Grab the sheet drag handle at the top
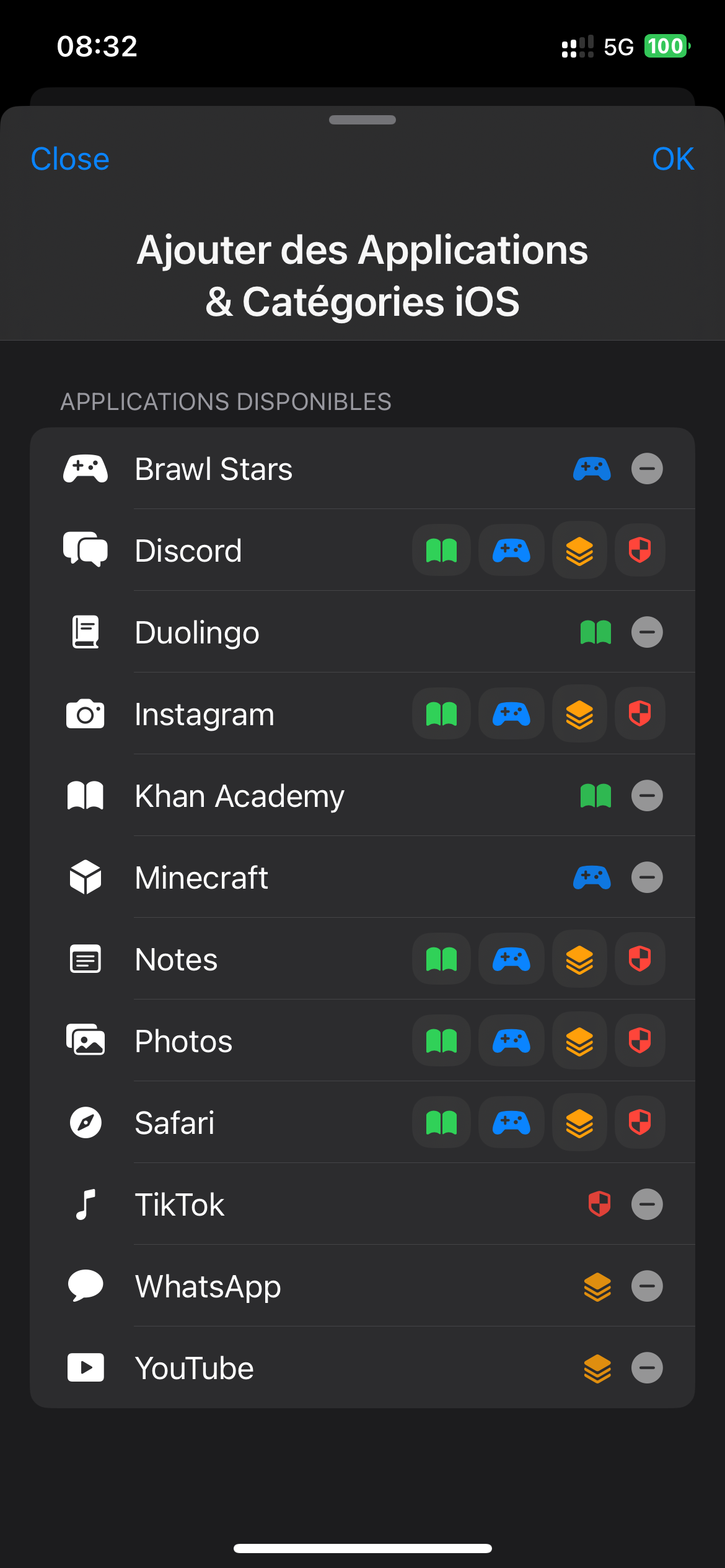This screenshot has width=725, height=1568. click(362, 119)
